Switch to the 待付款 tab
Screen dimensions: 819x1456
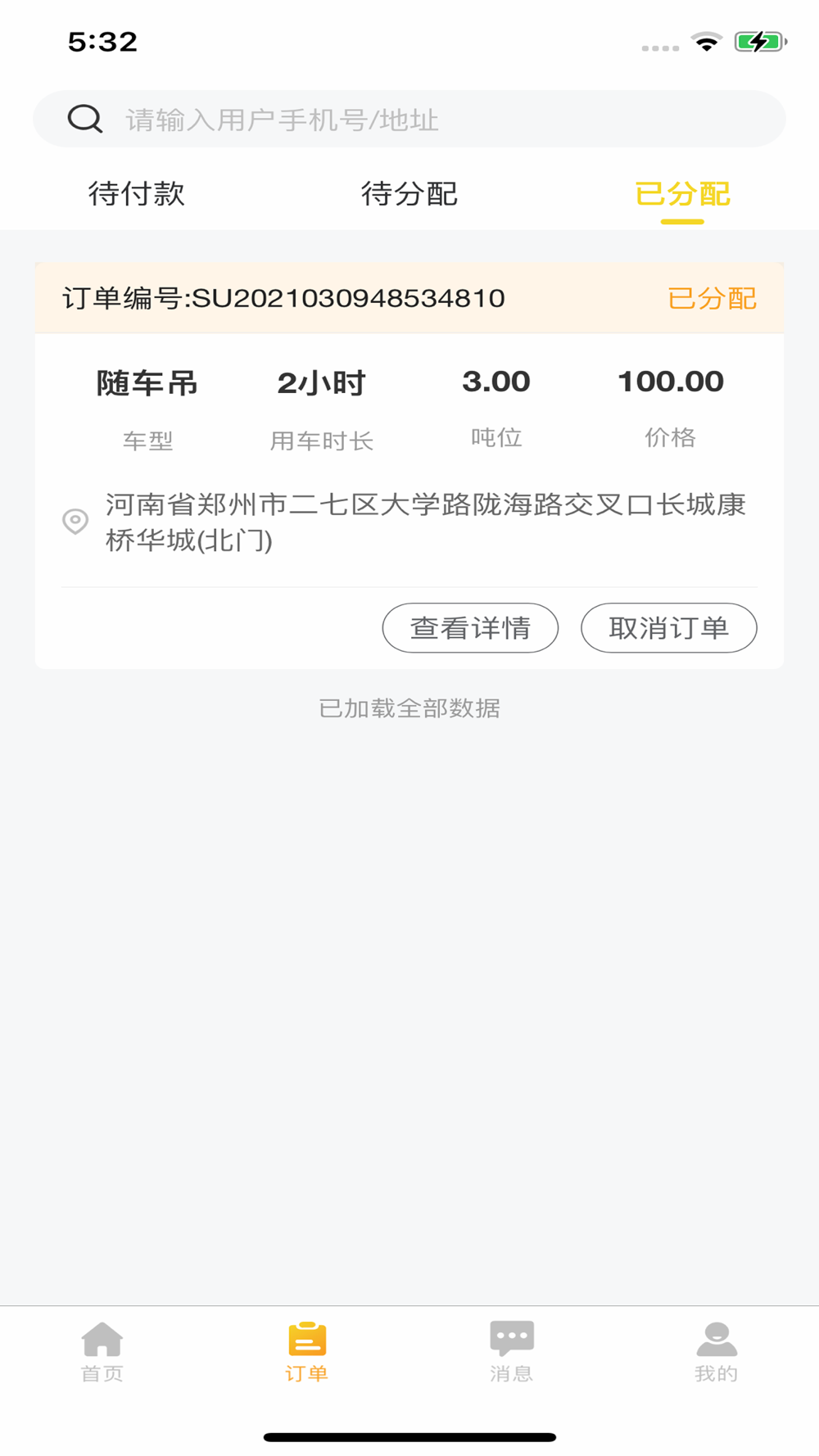pos(137,194)
